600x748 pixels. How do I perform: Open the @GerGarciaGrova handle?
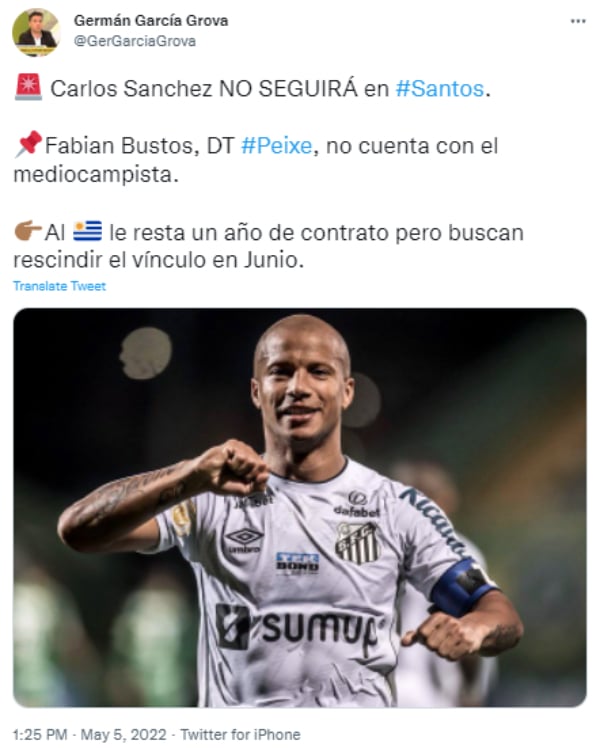(x=134, y=41)
